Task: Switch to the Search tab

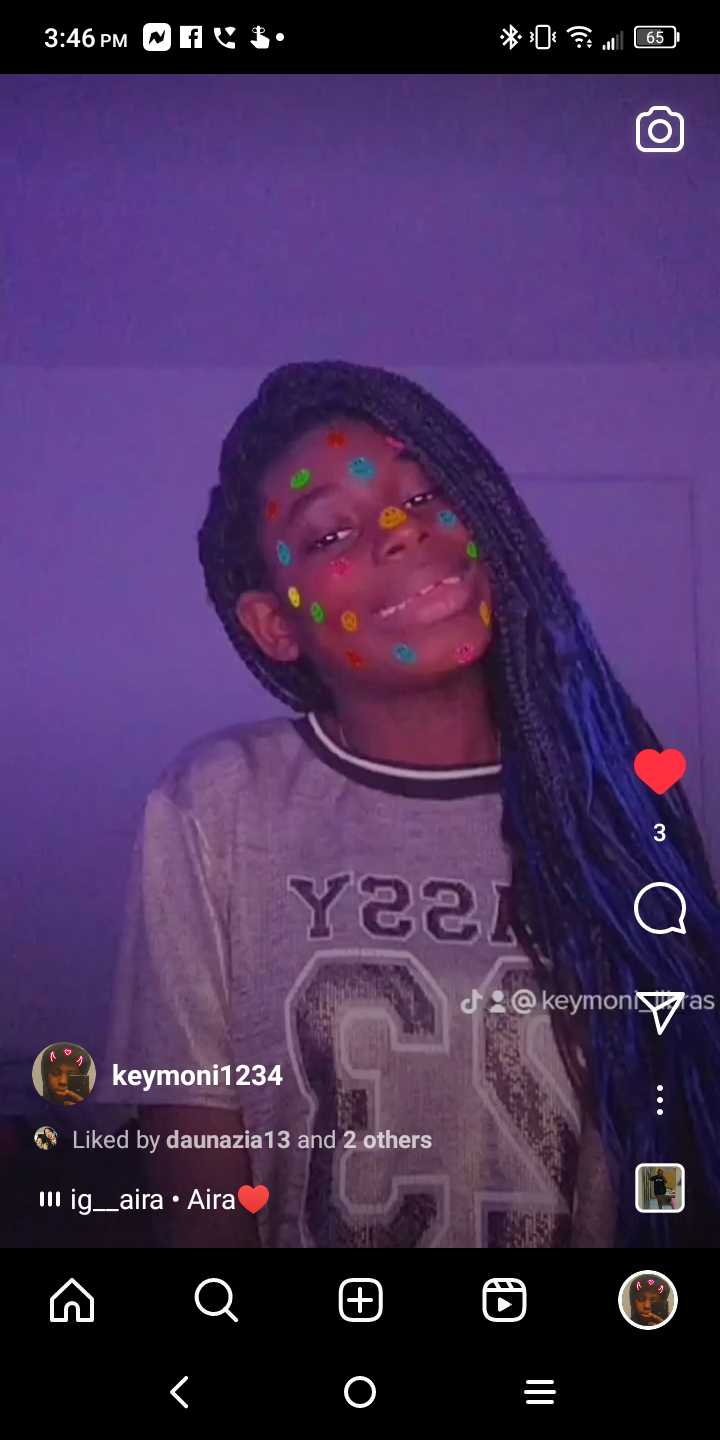Action: pos(216,1301)
